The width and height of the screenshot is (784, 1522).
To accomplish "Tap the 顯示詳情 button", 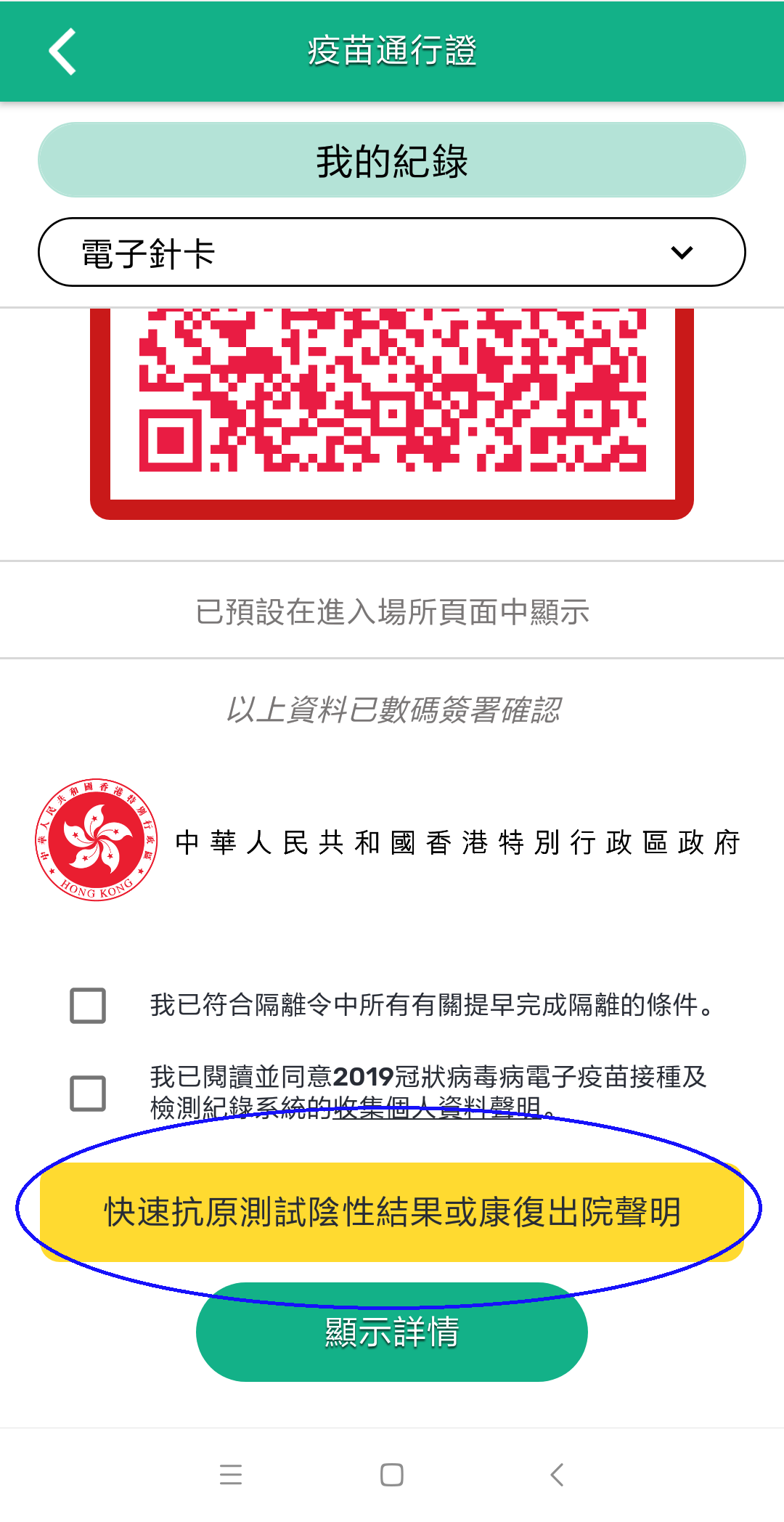I will tap(391, 1332).
